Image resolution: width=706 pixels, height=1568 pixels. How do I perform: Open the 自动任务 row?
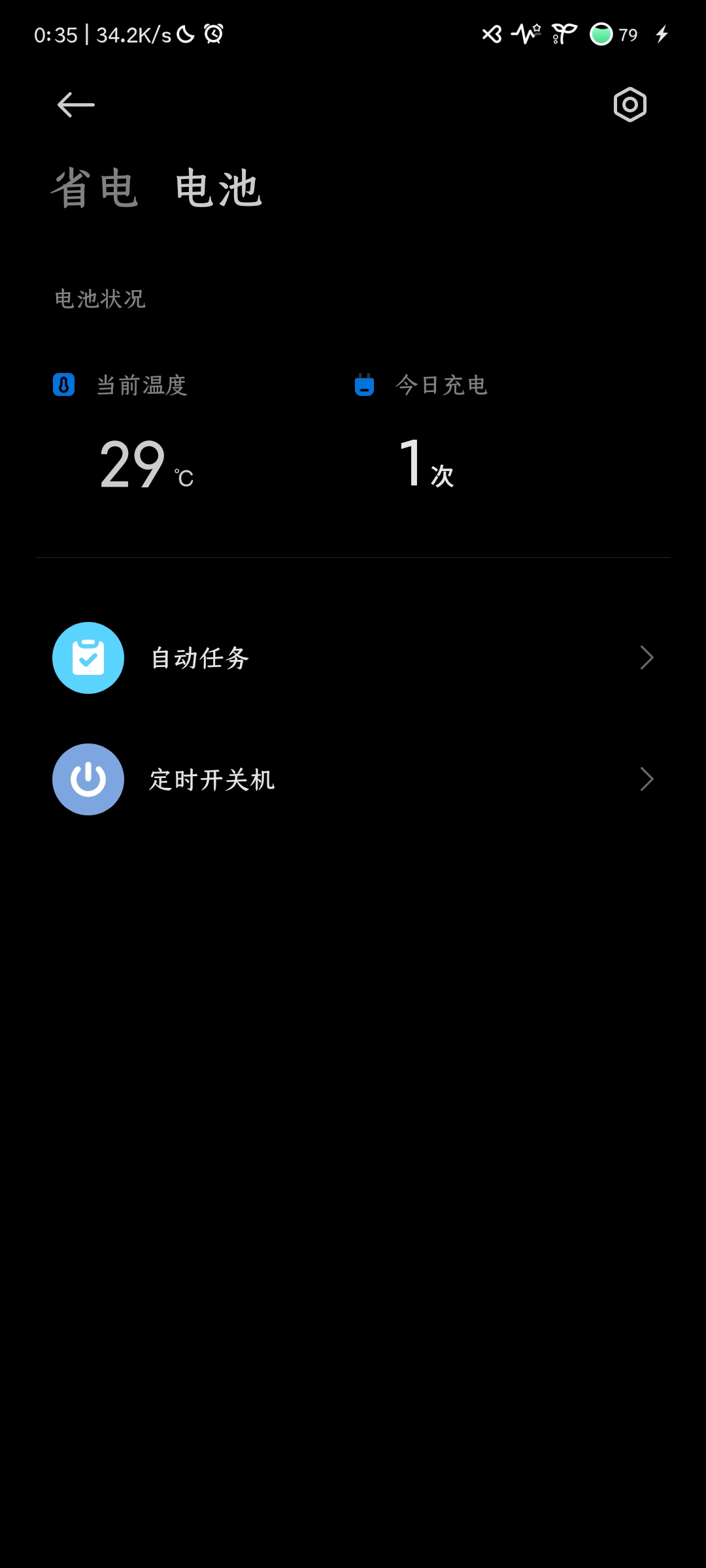353,658
